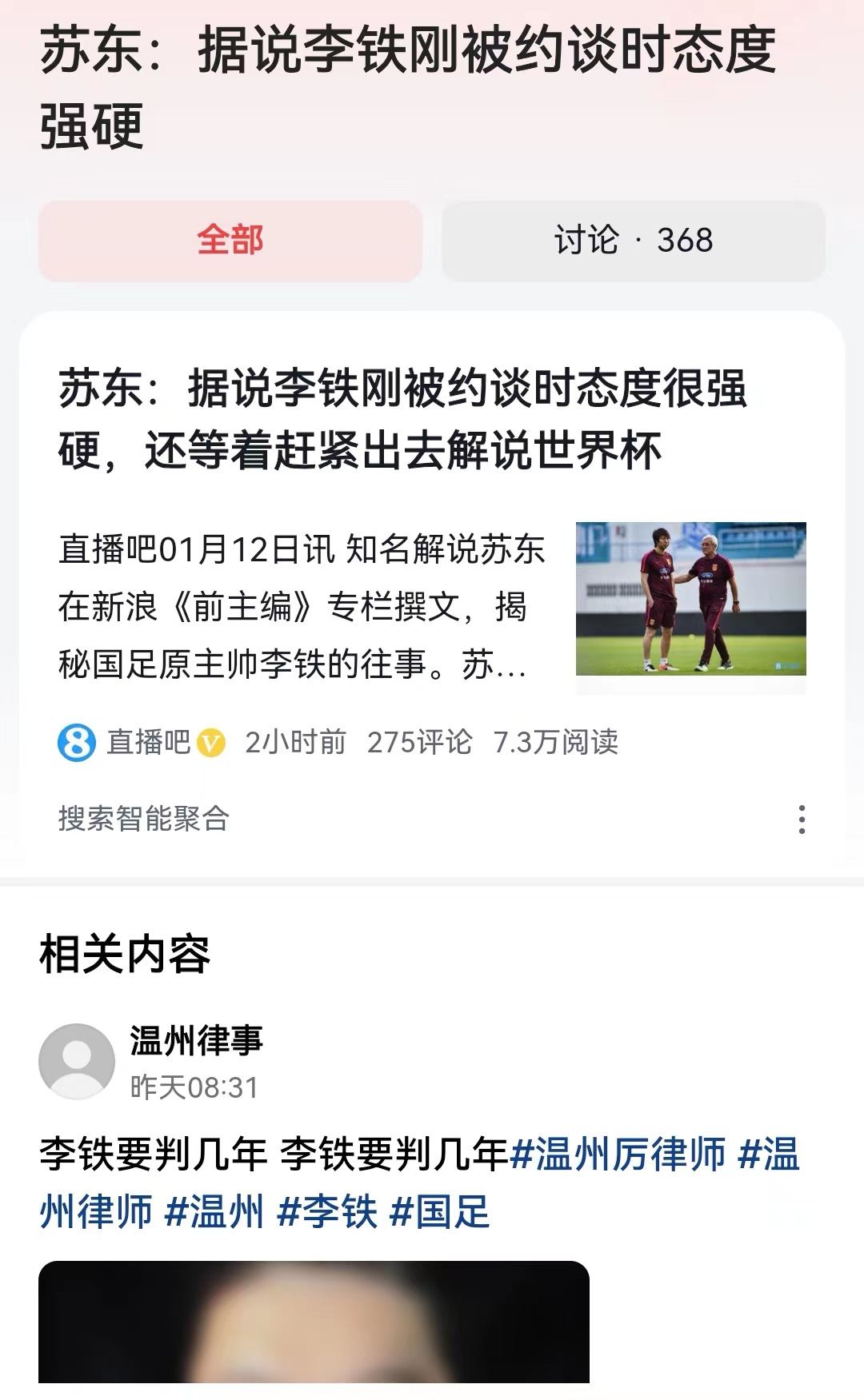
Task: Tap the football training thumbnail image
Action: [693, 598]
